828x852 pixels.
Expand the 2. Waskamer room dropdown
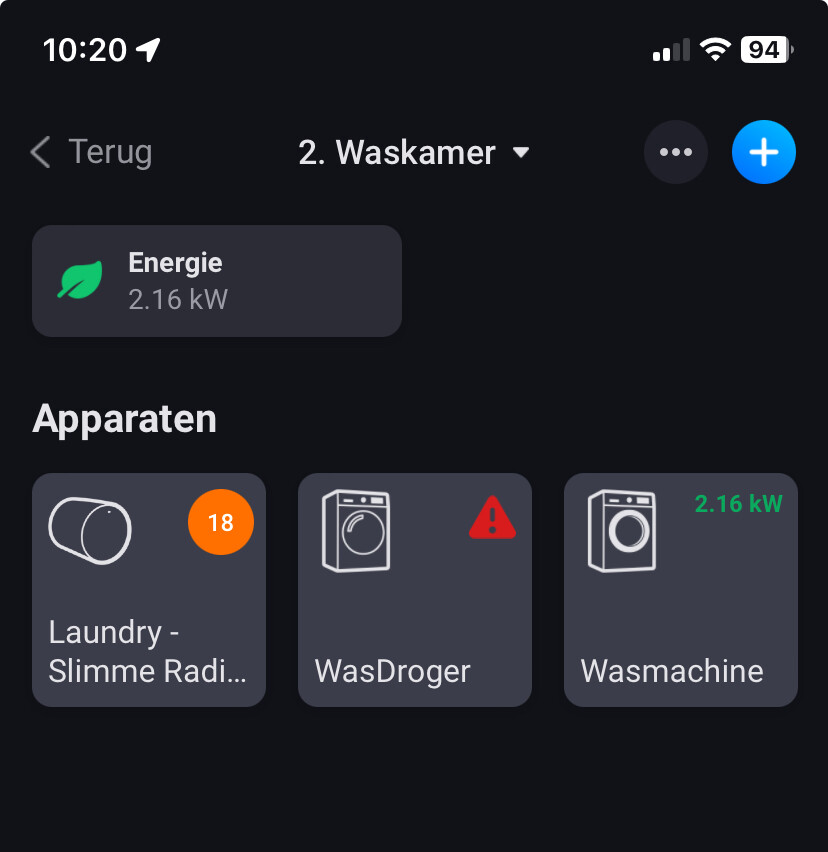(413, 153)
